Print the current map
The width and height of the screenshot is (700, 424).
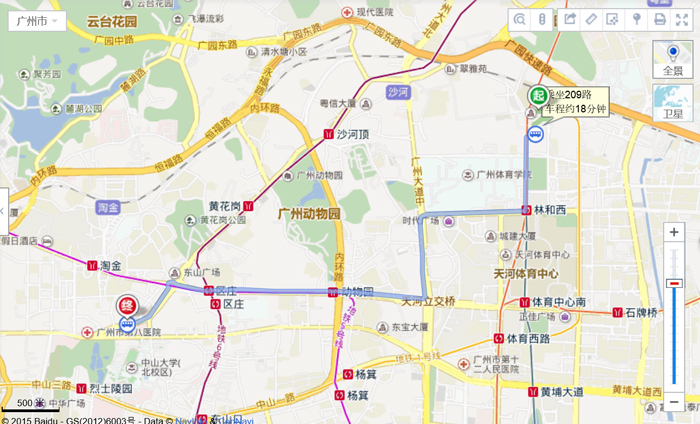coord(660,20)
